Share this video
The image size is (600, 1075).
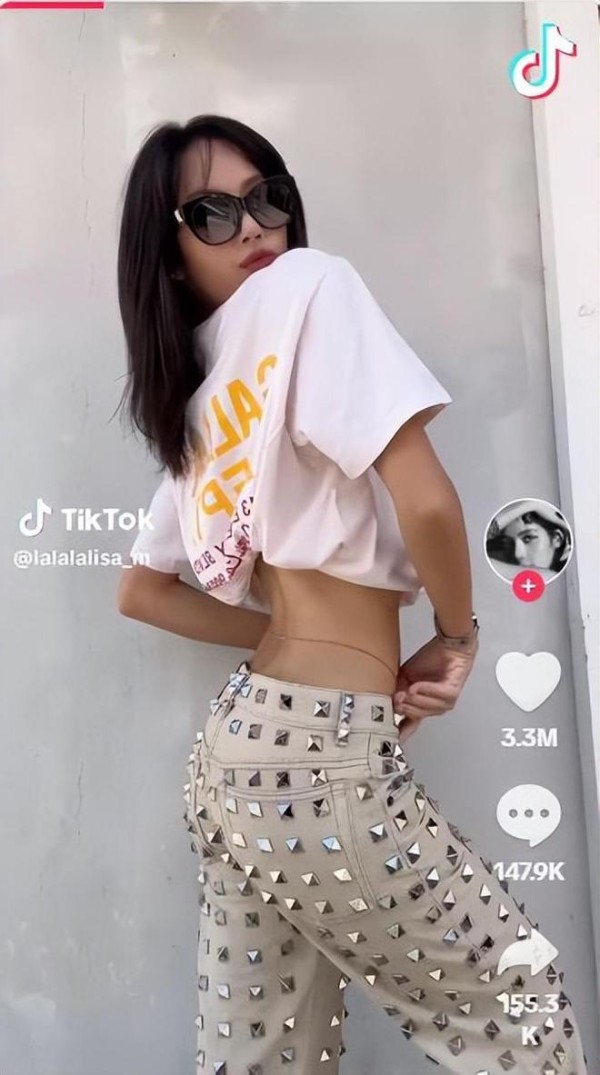(527, 951)
